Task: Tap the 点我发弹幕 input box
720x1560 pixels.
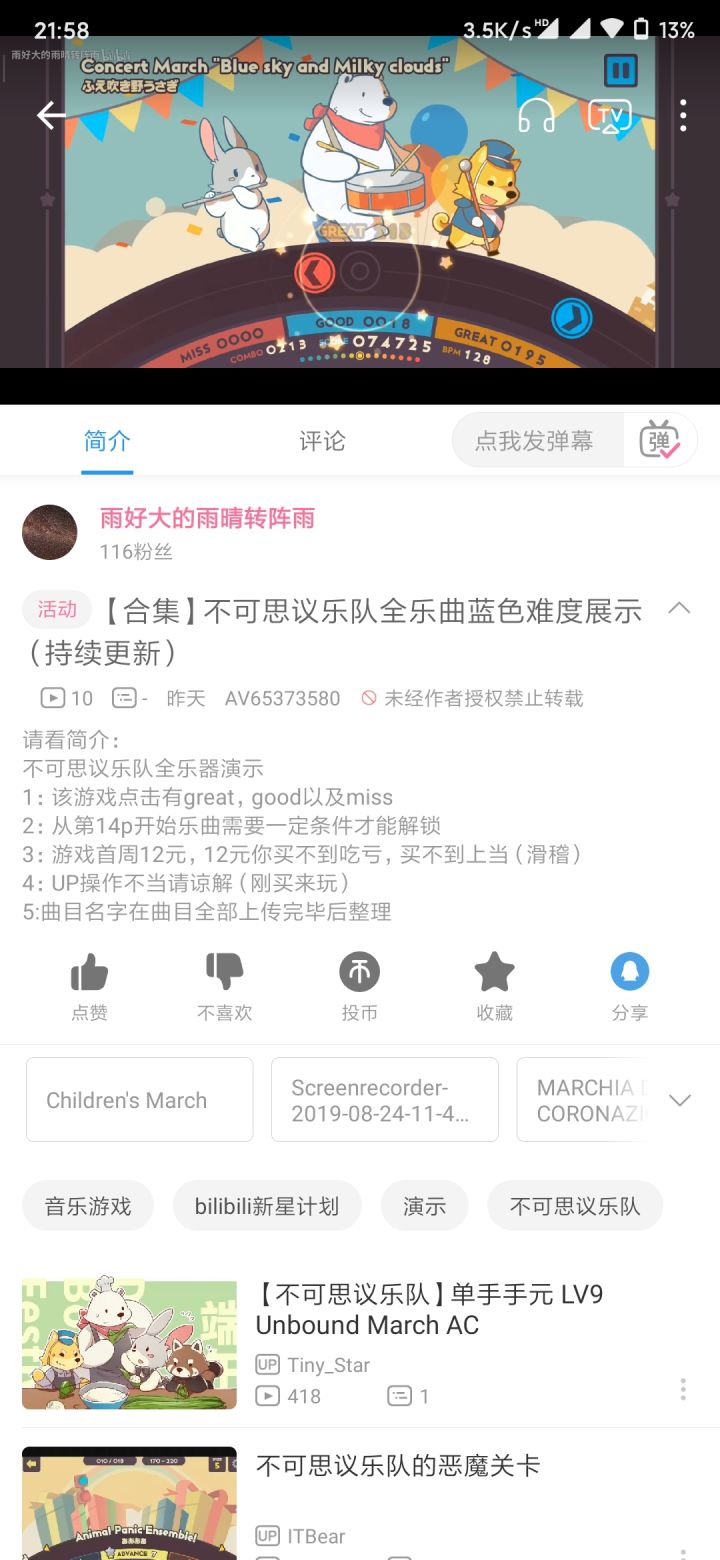Action: 534,441
